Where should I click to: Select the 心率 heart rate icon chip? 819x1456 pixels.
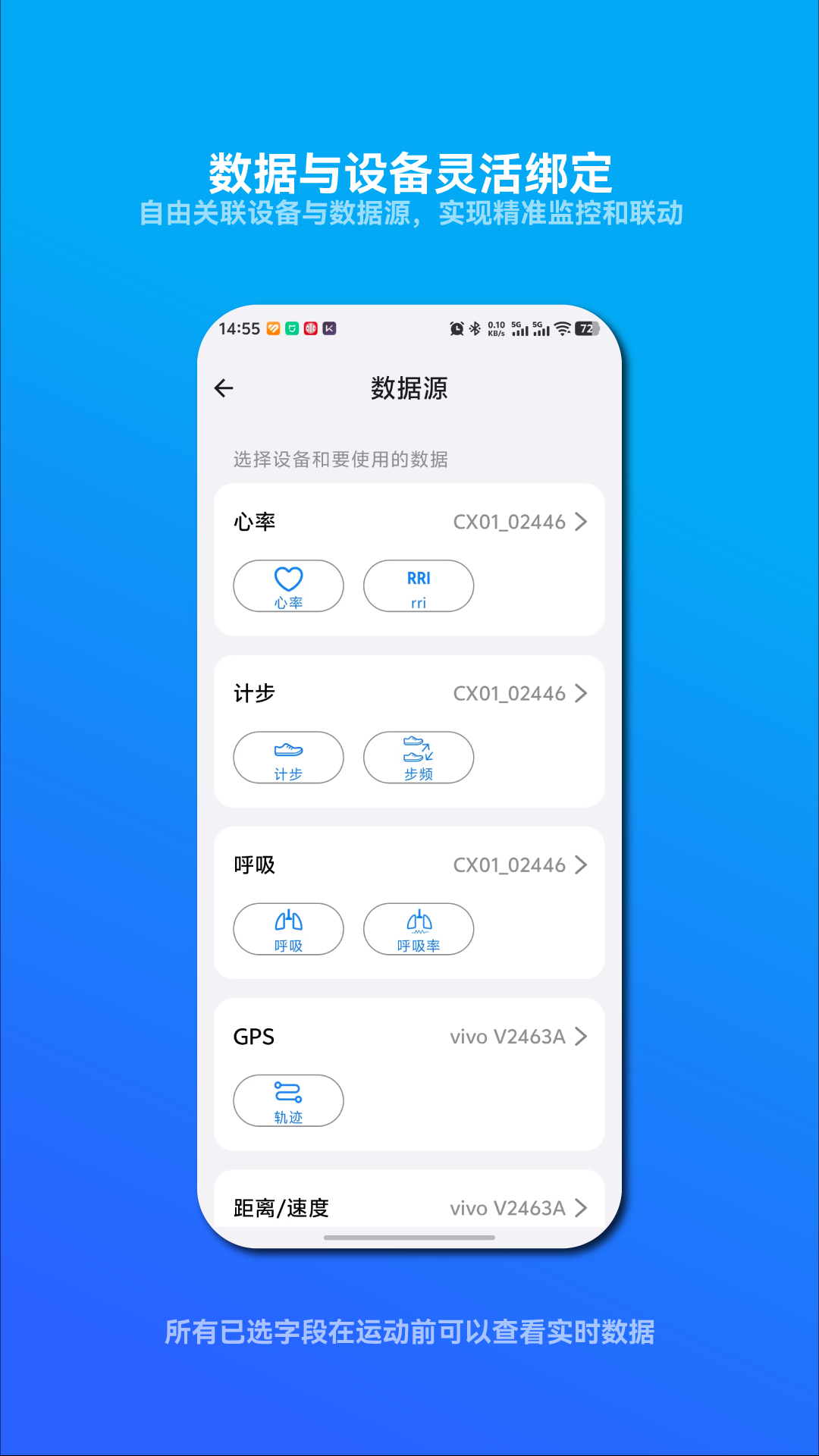point(288,585)
